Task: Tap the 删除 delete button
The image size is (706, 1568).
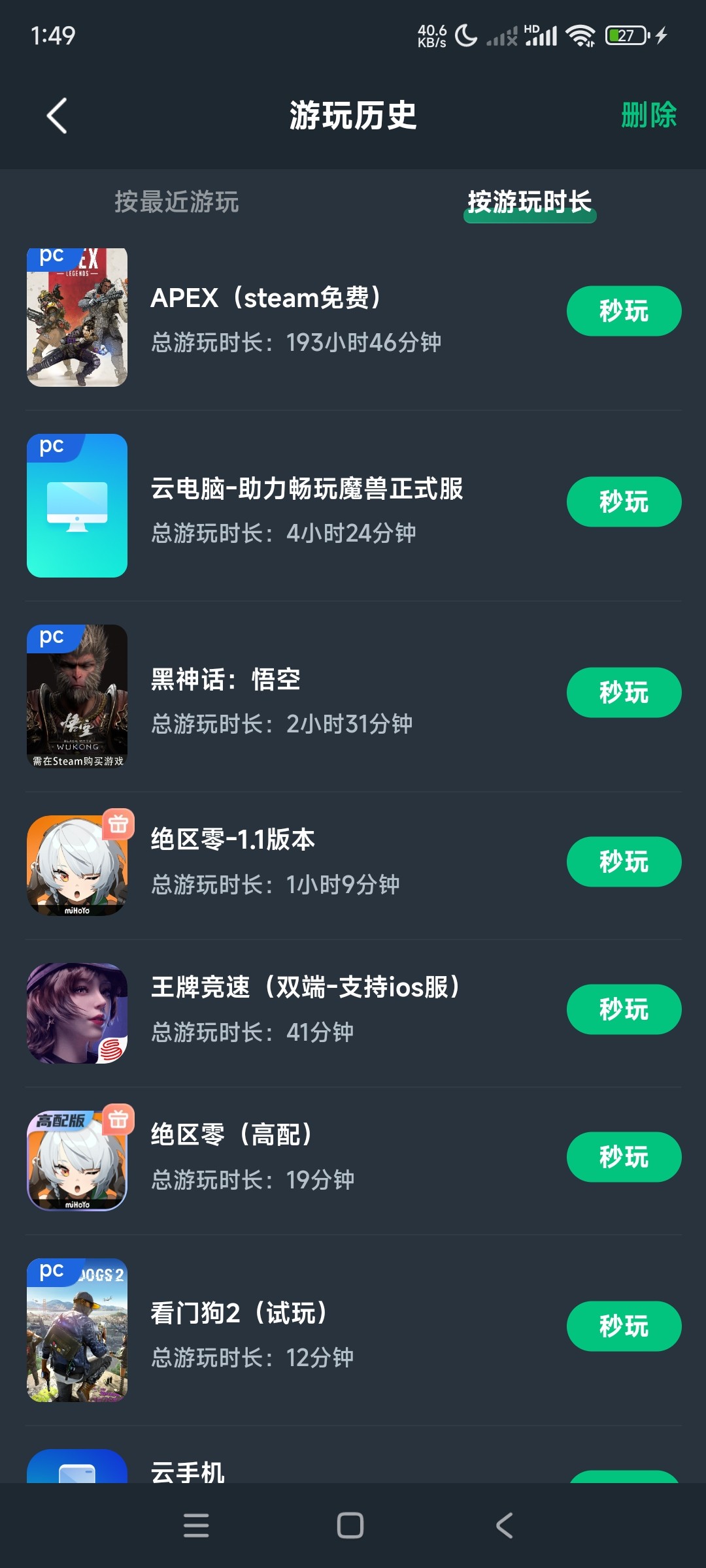Action: click(x=648, y=116)
